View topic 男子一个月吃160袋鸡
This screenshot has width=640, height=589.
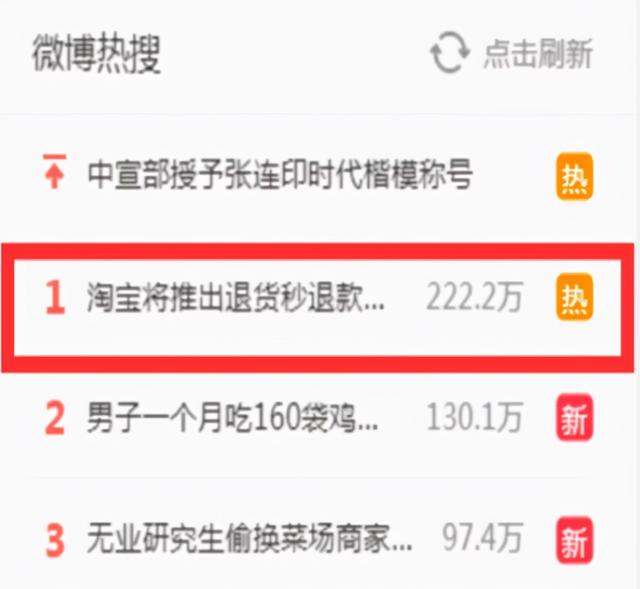pos(232,418)
